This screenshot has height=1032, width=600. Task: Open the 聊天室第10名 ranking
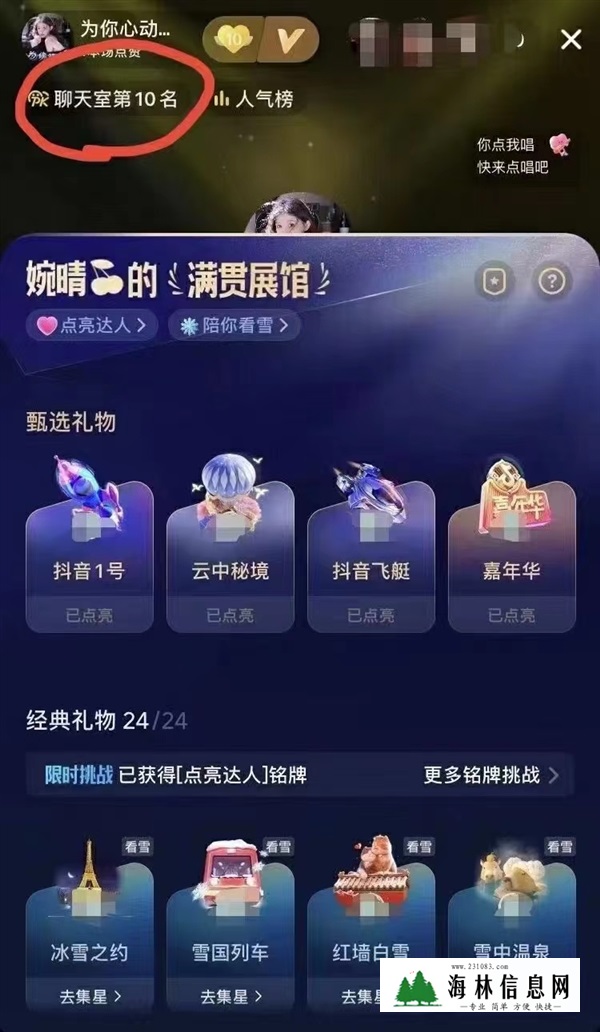[x=104, y=100]
